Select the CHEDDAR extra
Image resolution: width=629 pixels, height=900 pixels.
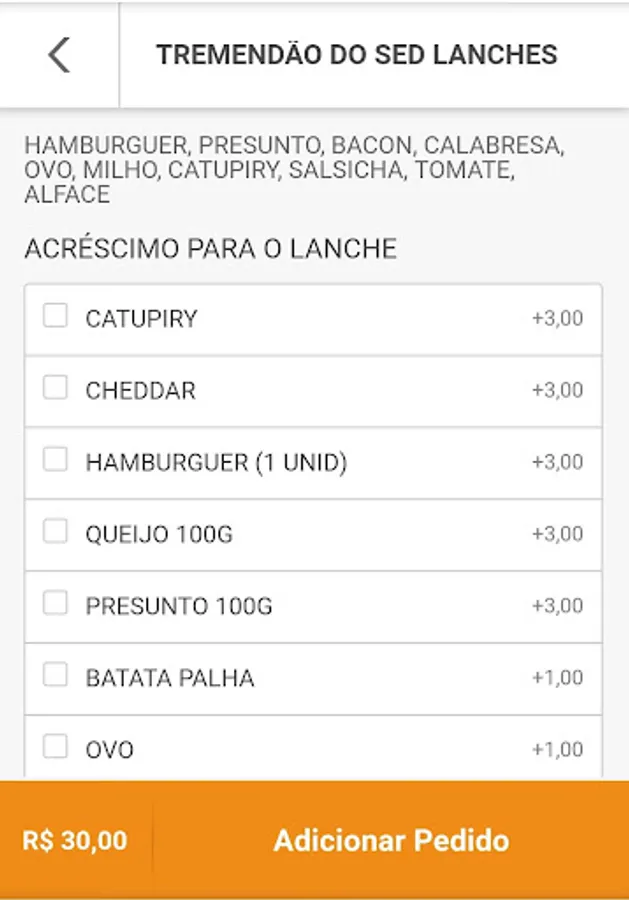coord(55,389)
